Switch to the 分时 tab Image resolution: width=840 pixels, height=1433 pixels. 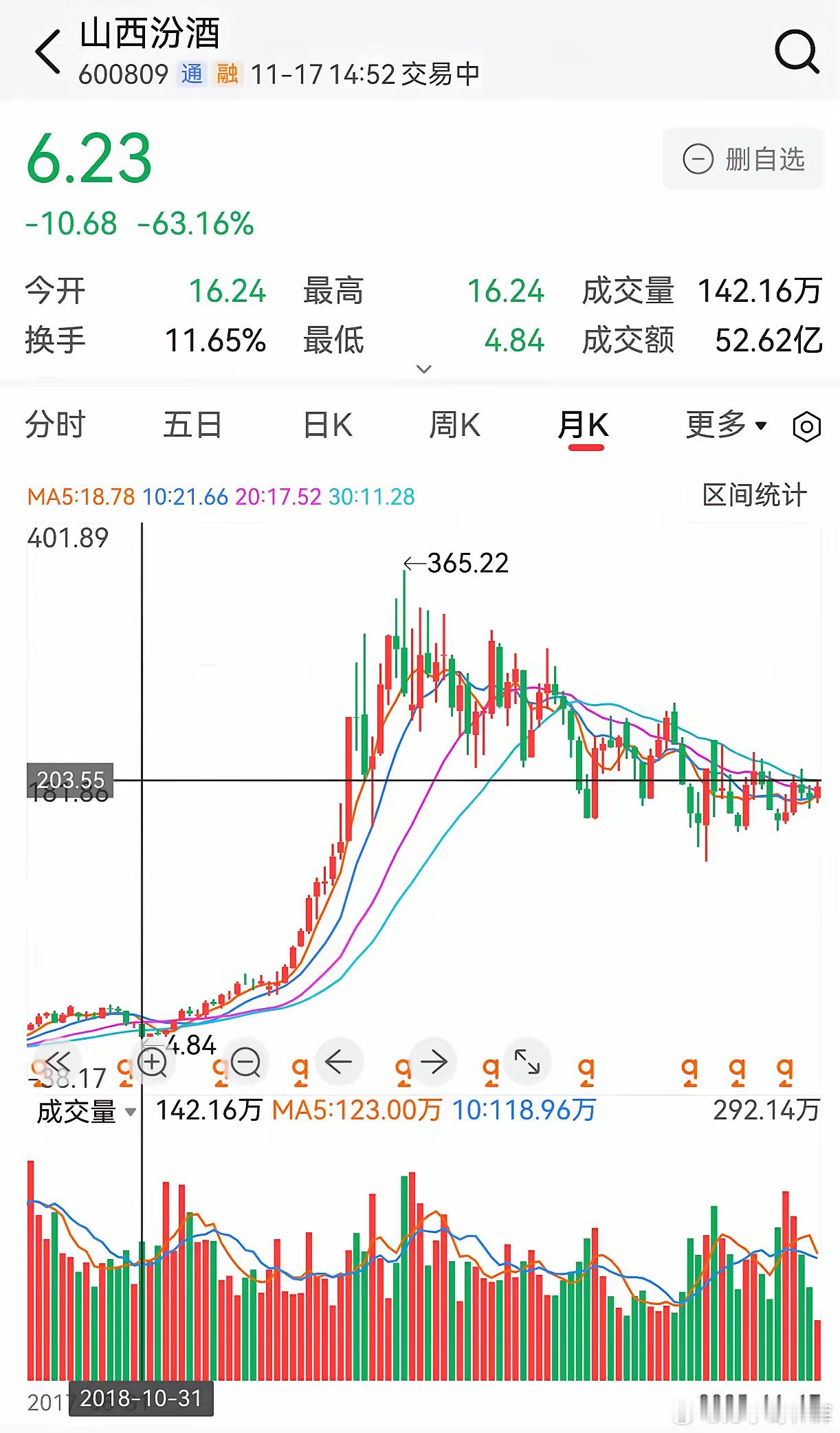tap(55, 425)
